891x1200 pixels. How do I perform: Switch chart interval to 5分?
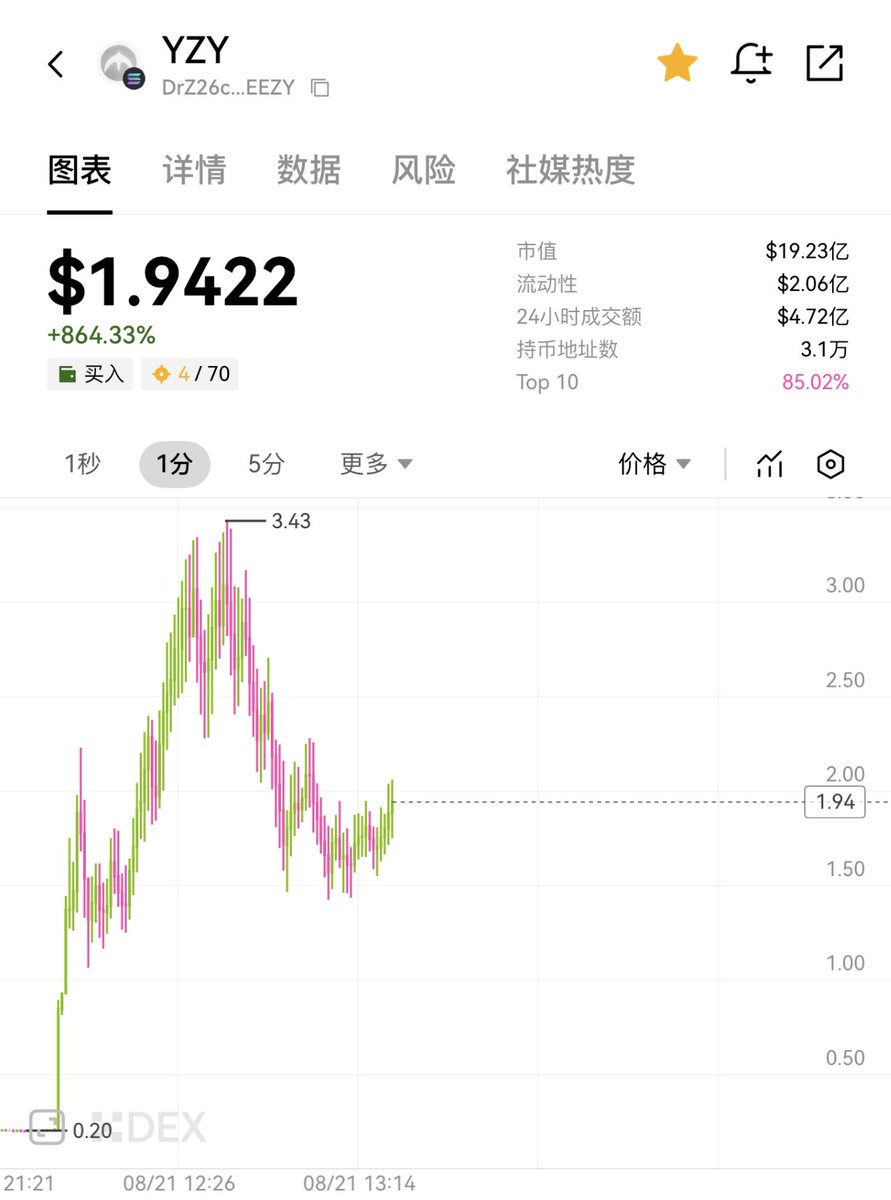(x=266, y=464)
